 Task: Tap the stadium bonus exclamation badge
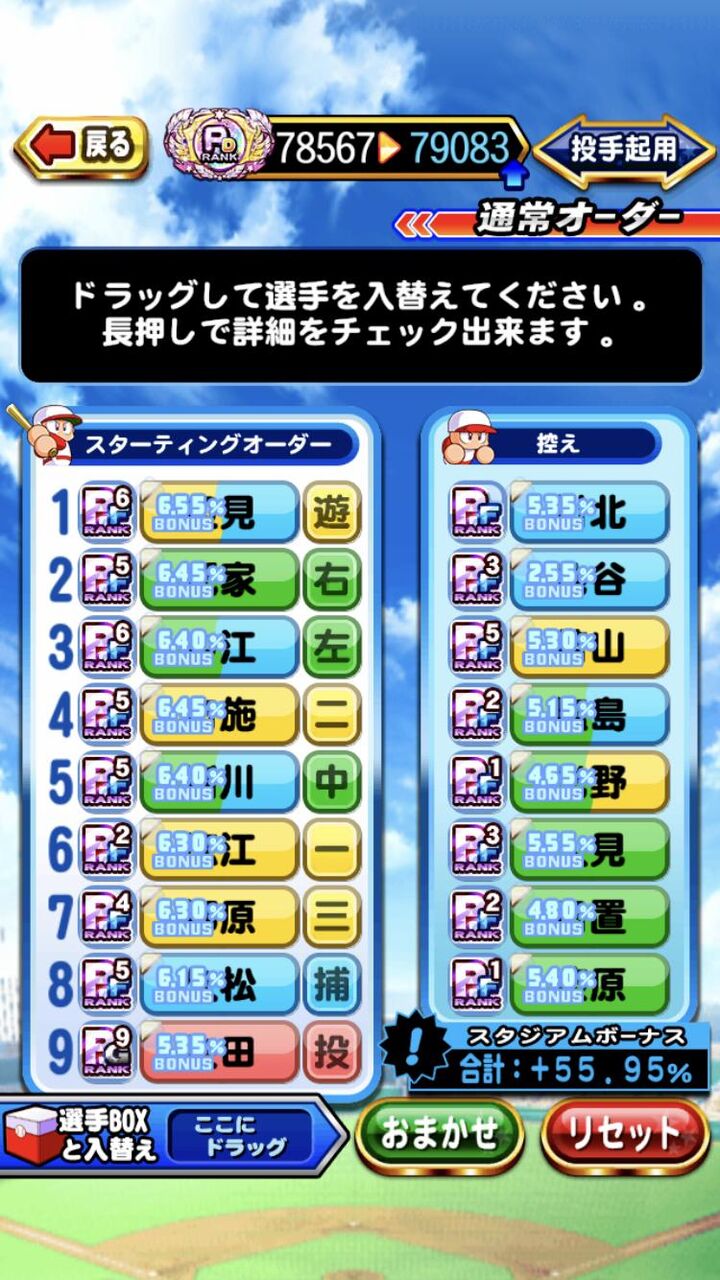[414, 1047]
